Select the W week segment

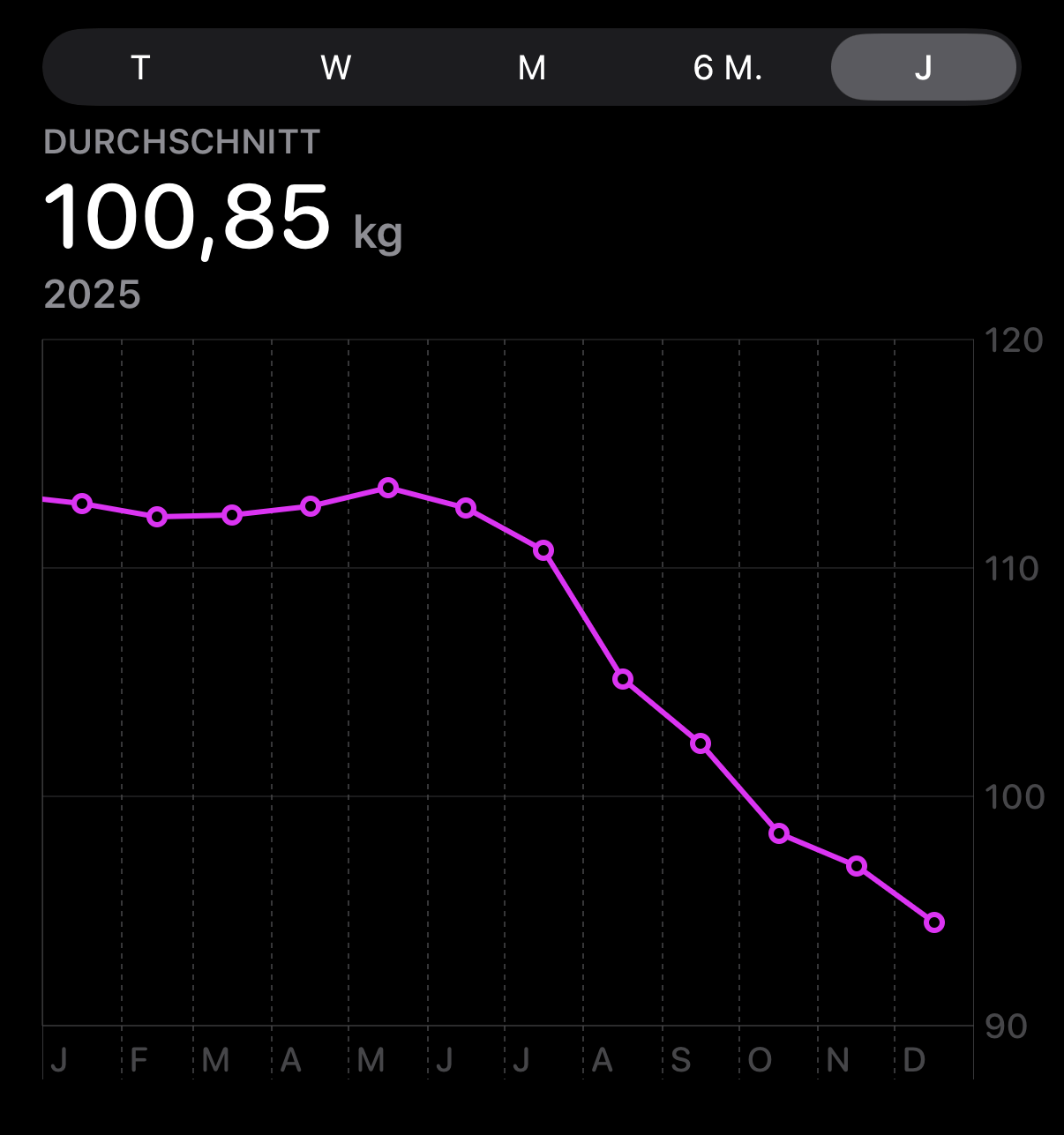(336, 68)
